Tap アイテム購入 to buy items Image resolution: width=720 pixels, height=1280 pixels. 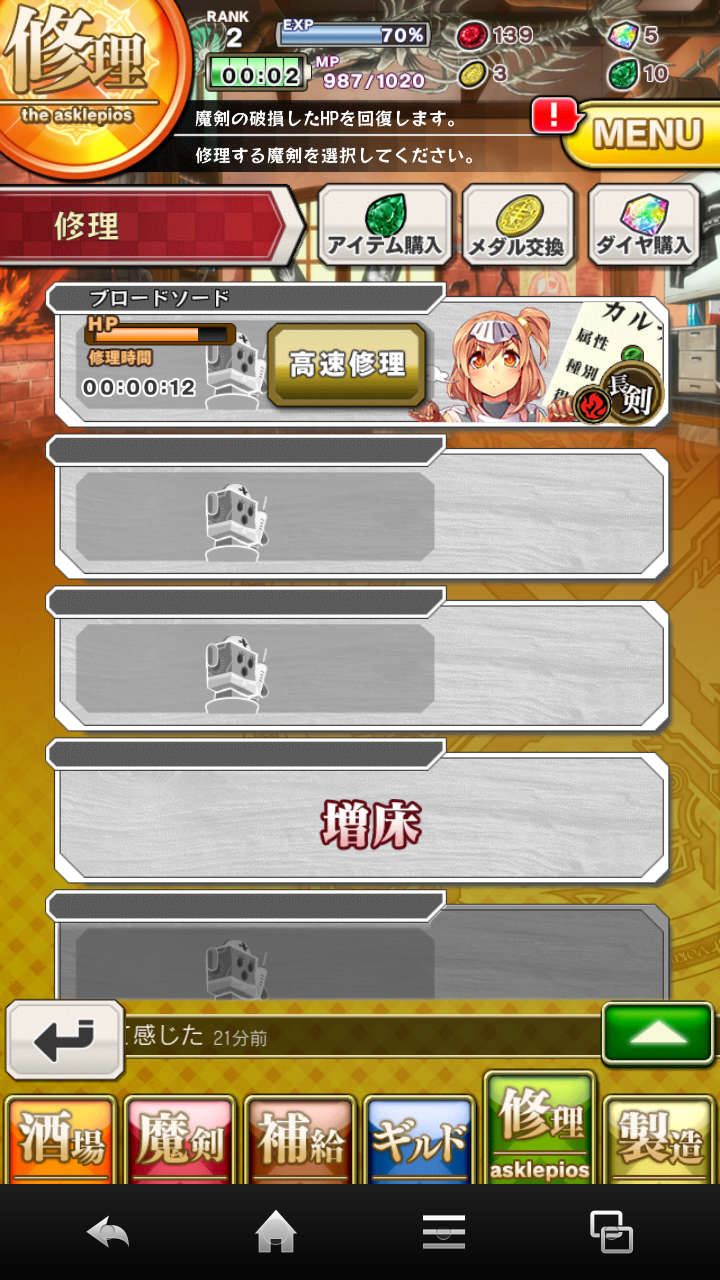pyautogui.click(x=385, y=226)
